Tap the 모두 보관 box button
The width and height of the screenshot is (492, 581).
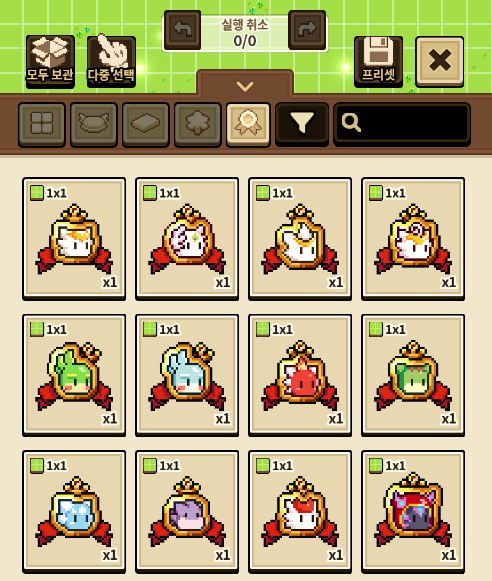click(x=50, y=62)
